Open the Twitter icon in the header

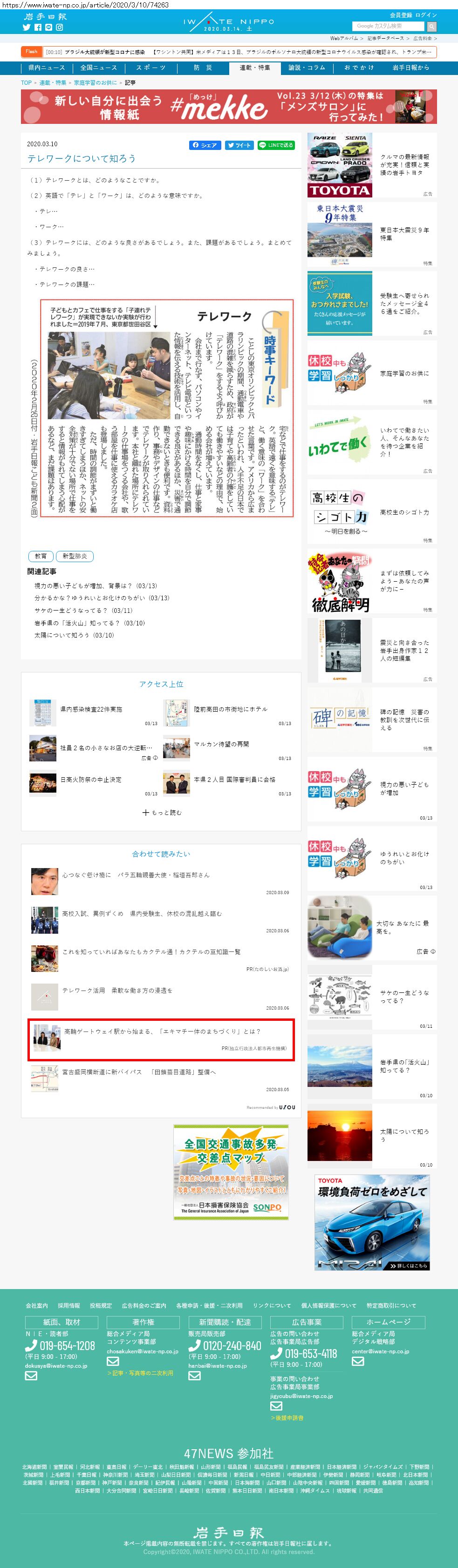tap(26, 27)
